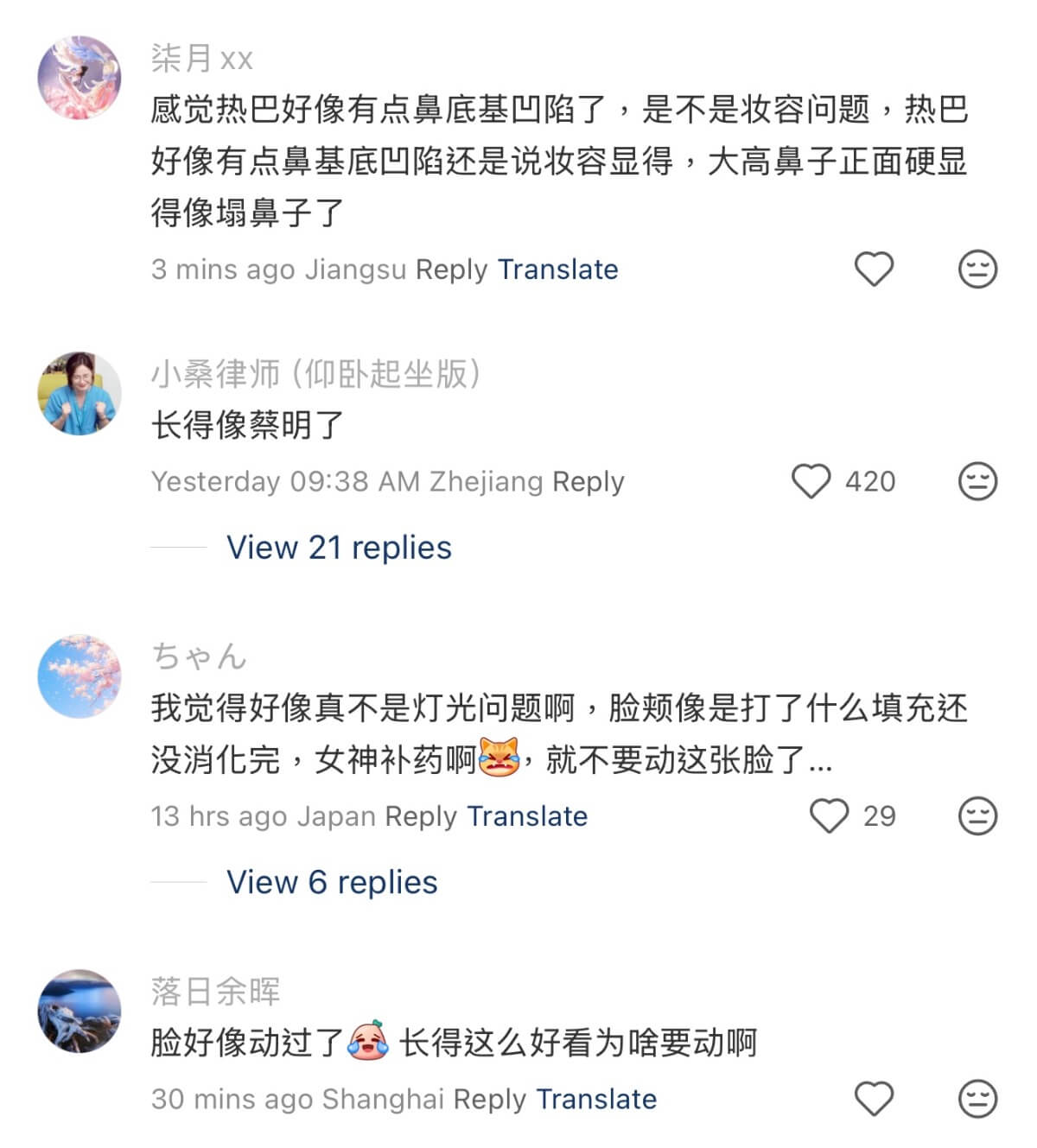
Task: Reply to the comment from Shanghai
Action: [489, 1099]
